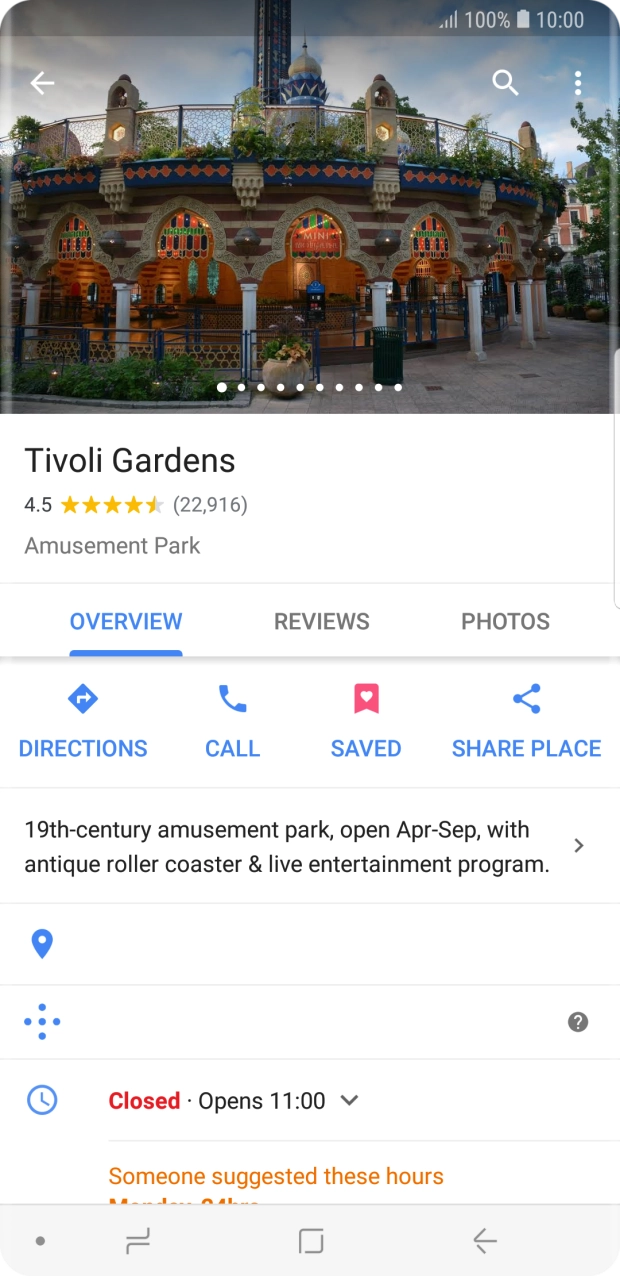Go back using the top arrow
Viewport: 620px width, 1276px height.
tap(42, 83)
